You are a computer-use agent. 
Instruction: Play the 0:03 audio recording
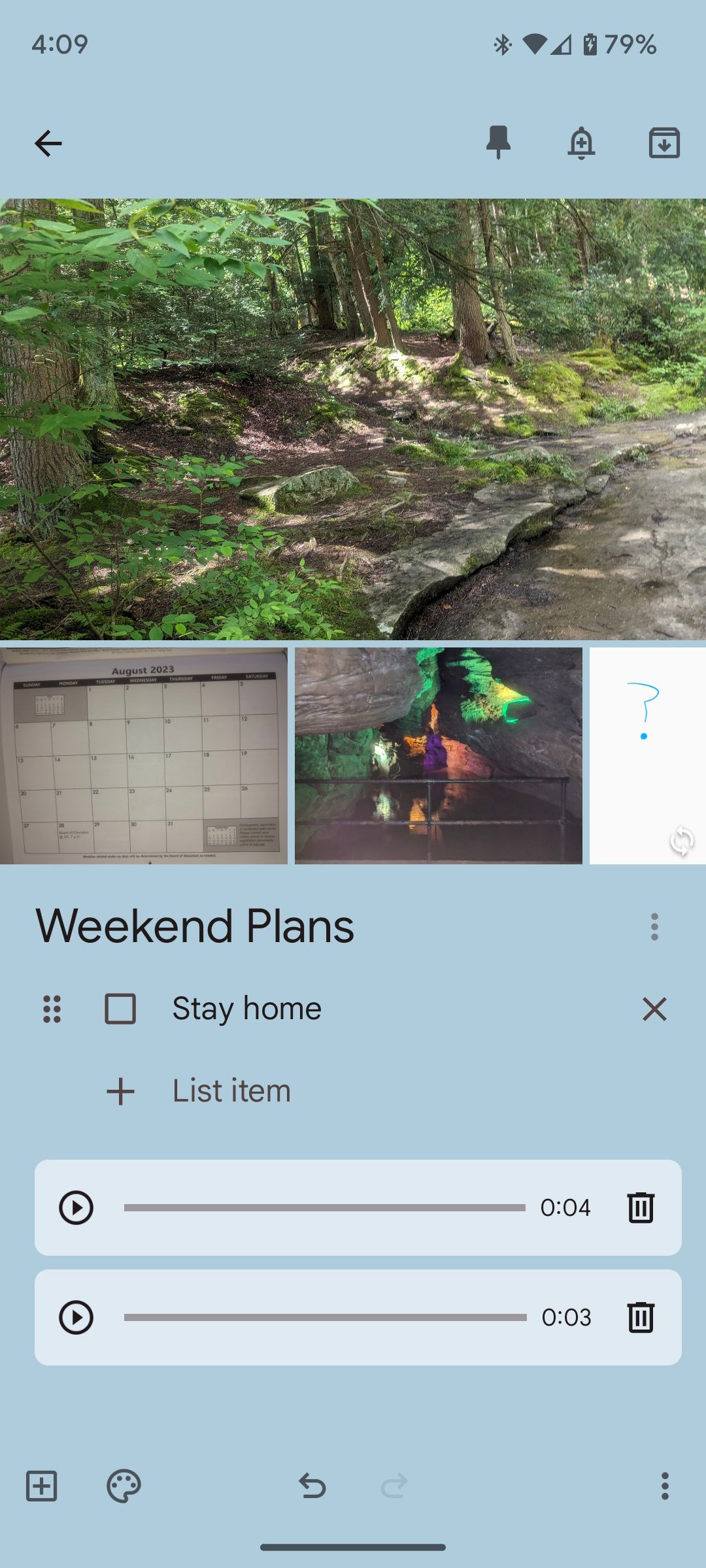[76, 1317]
